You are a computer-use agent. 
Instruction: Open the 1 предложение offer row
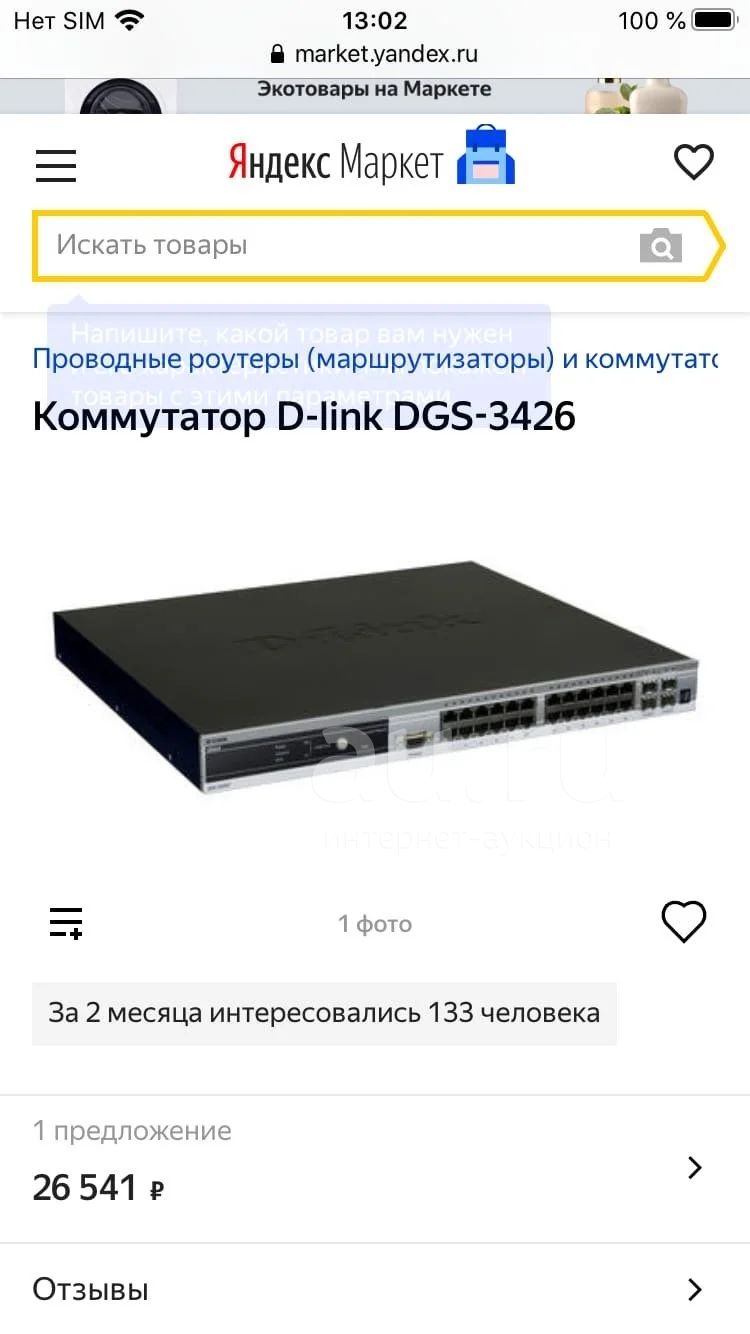(375, 1168)
